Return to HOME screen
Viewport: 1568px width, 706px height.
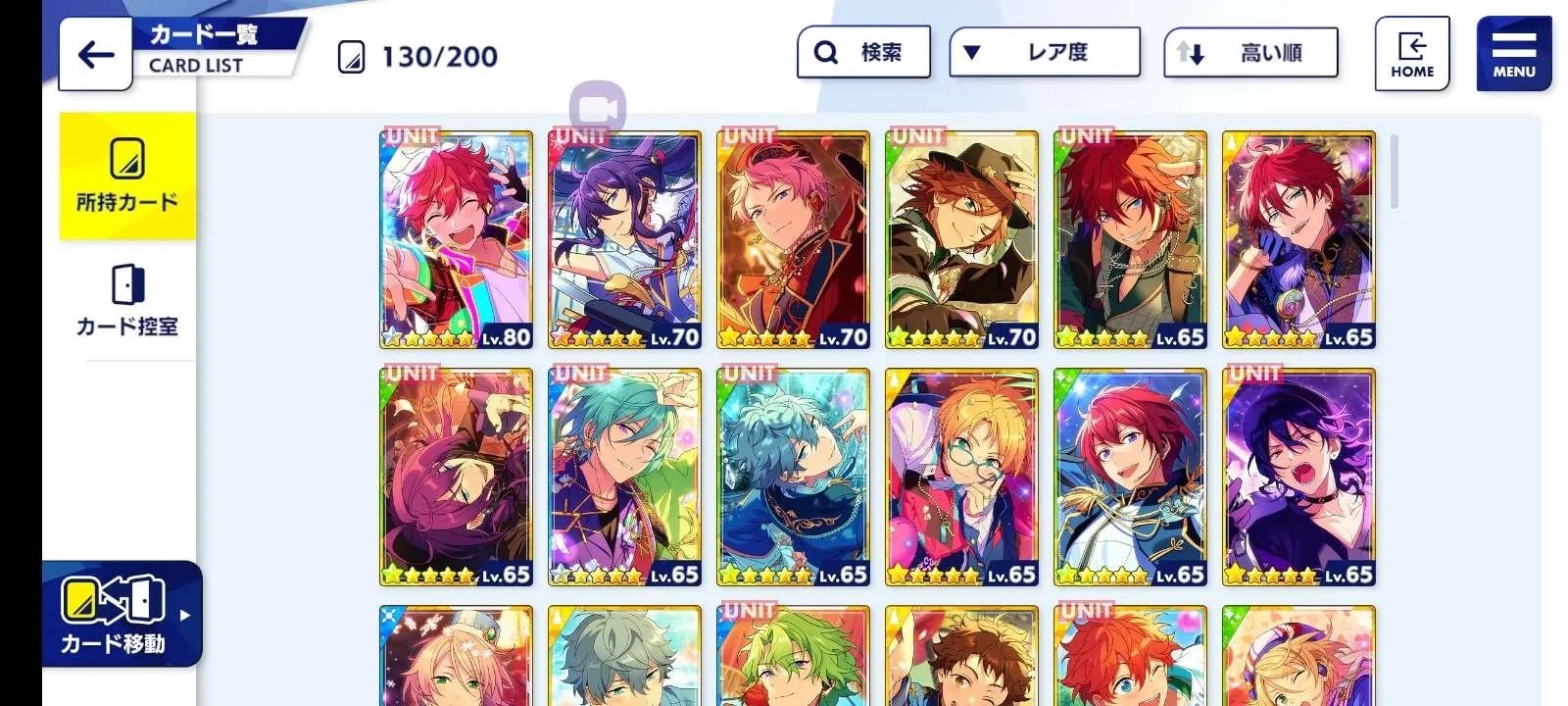1411,54
